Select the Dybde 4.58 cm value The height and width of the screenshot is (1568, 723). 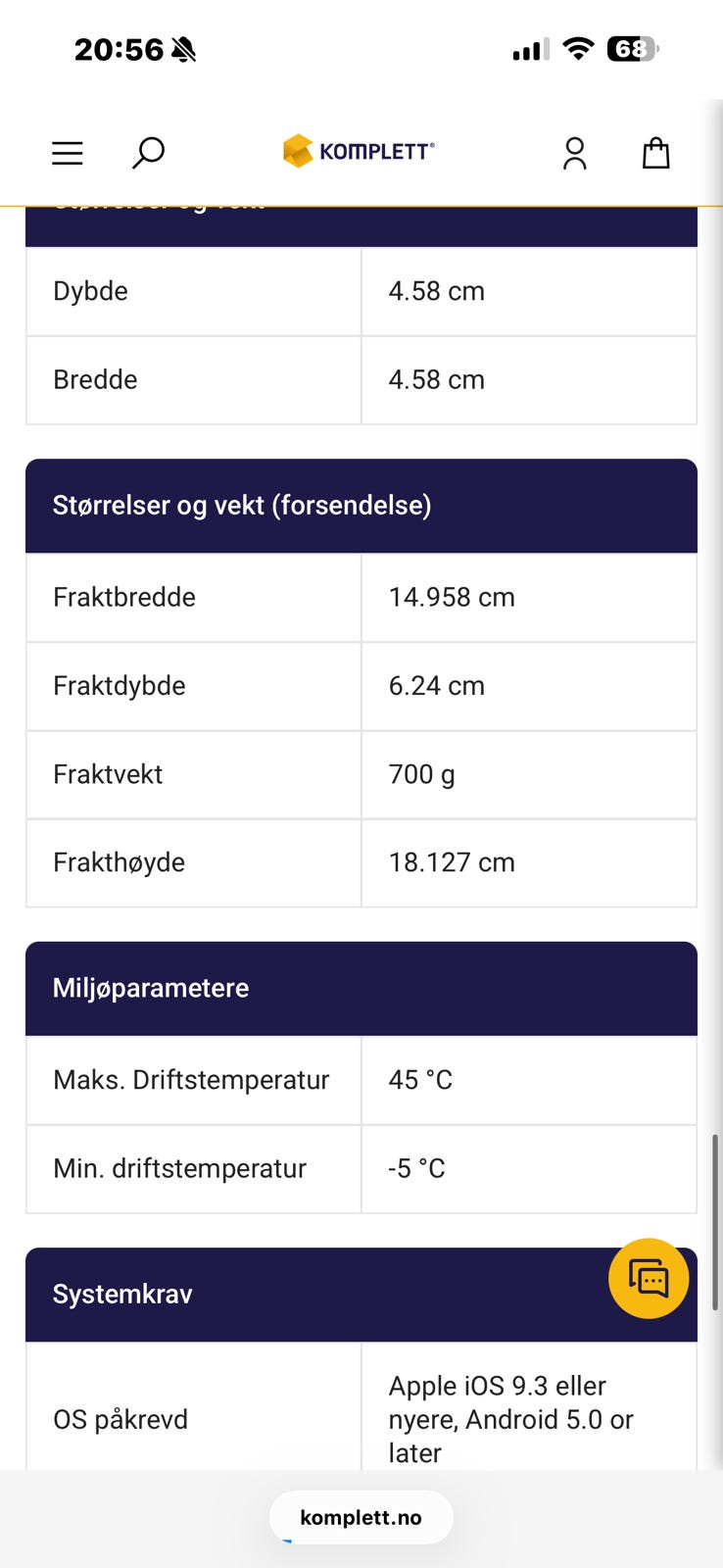click(436, 291)
